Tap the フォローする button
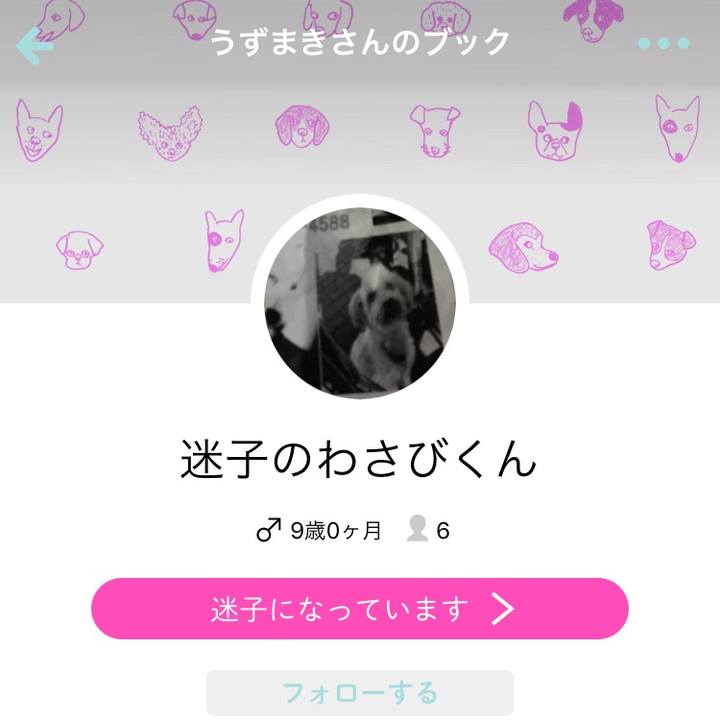The height and width of the screenshot is (720, 720). pos(359,692)
